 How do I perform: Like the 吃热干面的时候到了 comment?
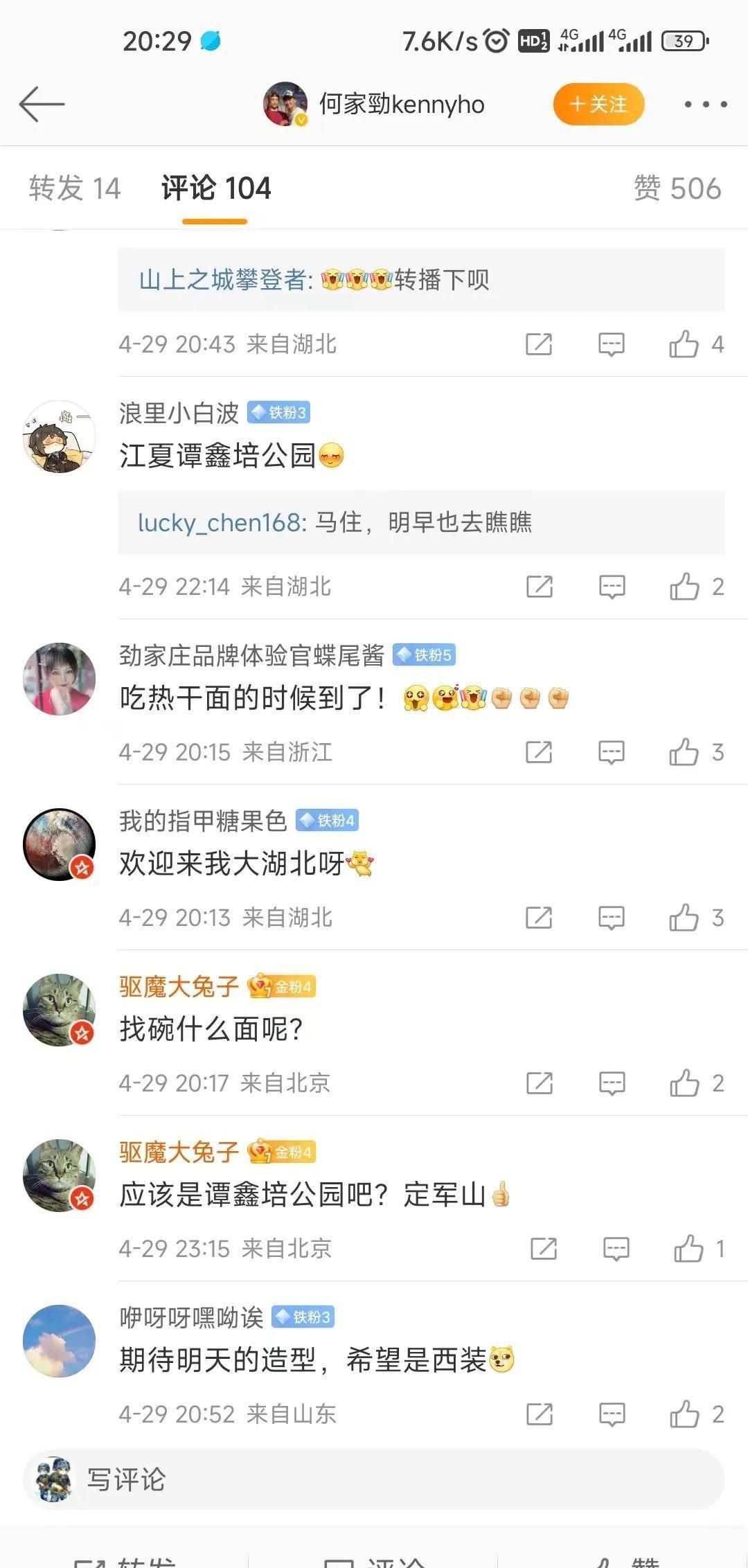point(684,752)
